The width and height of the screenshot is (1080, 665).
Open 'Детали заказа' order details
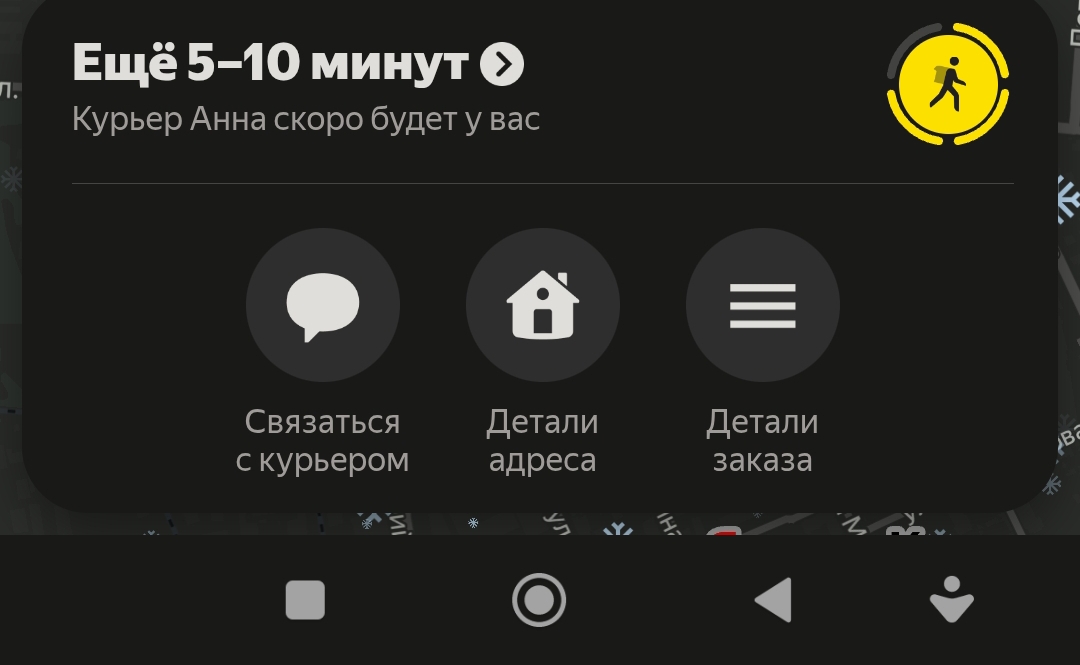(762, 306)
